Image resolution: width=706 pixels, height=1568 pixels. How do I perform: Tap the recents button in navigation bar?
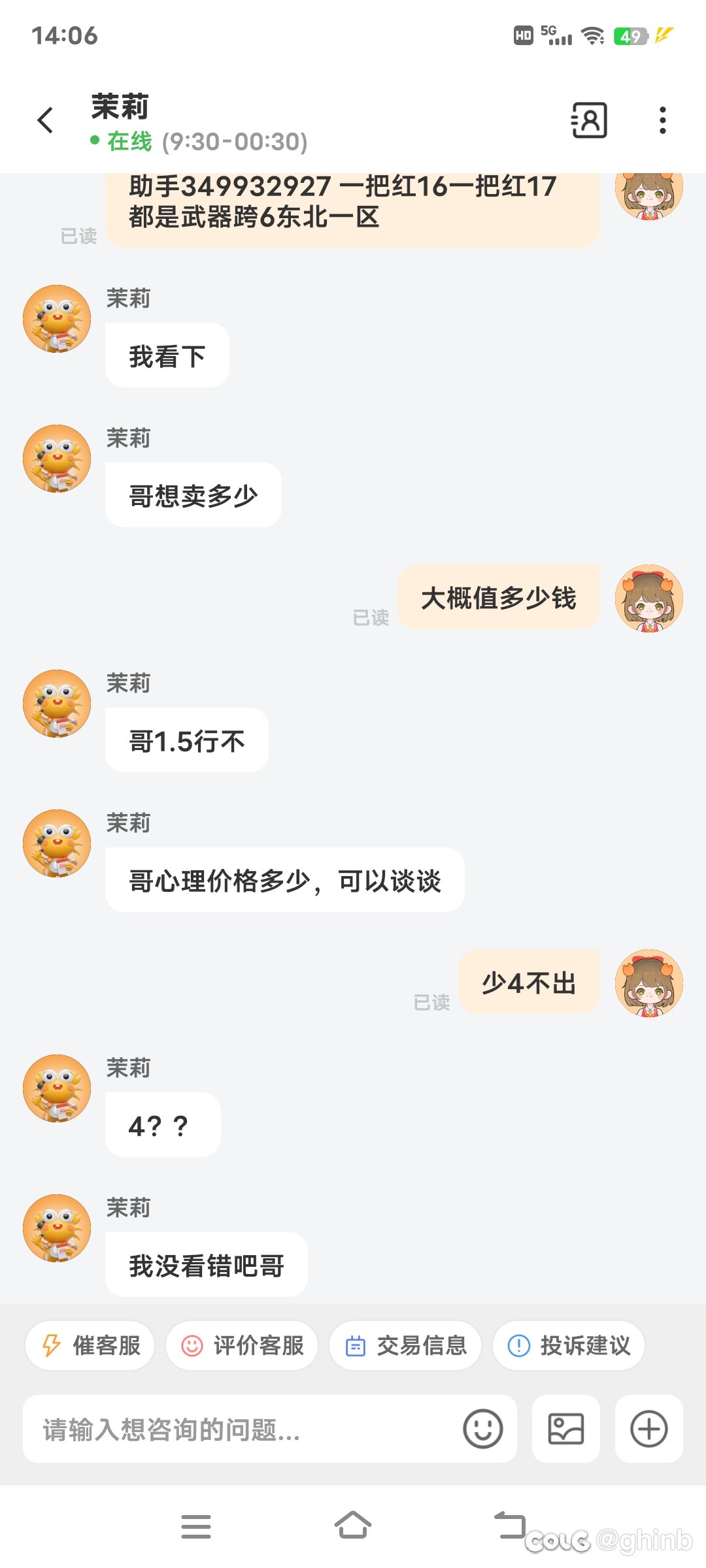pos(196,1526)
